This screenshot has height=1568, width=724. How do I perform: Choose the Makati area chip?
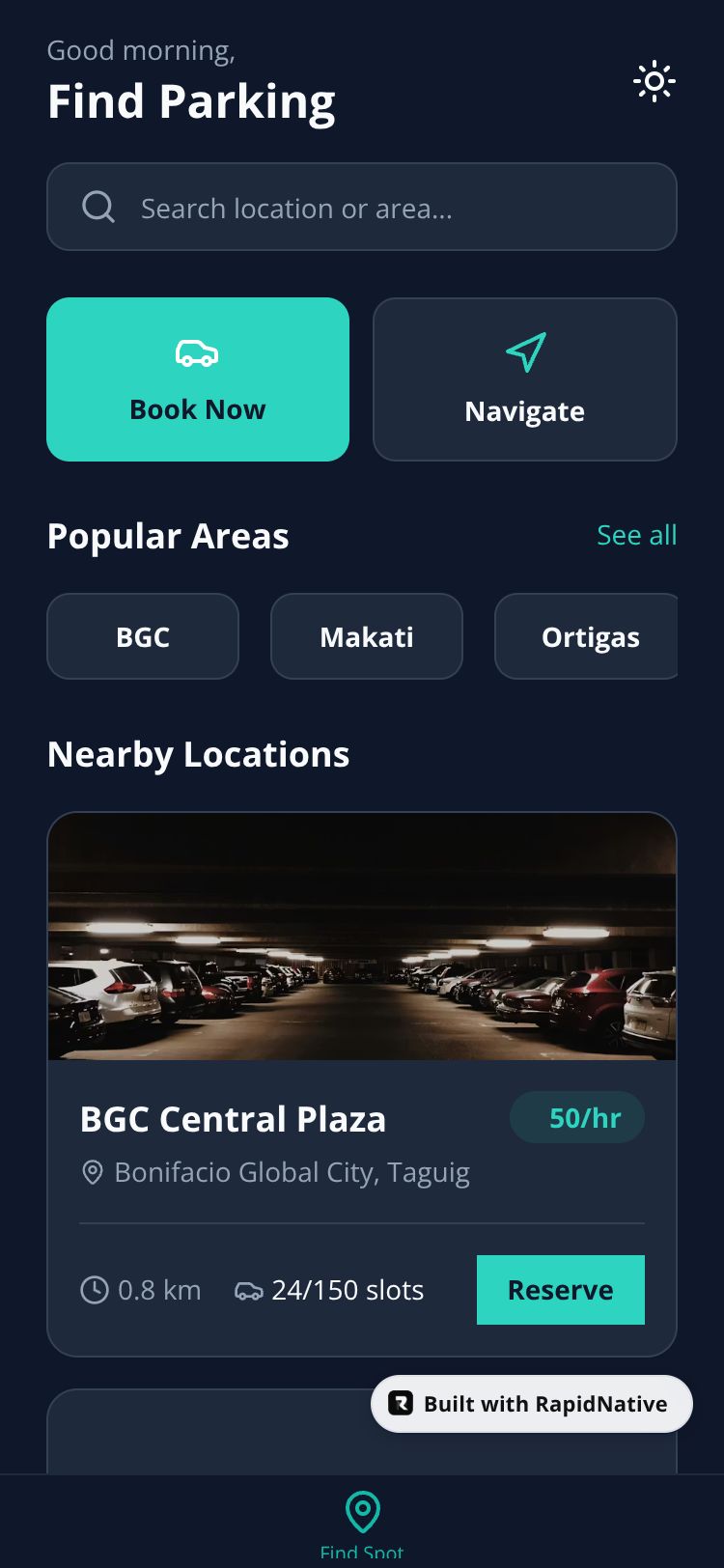coord(367,637)
